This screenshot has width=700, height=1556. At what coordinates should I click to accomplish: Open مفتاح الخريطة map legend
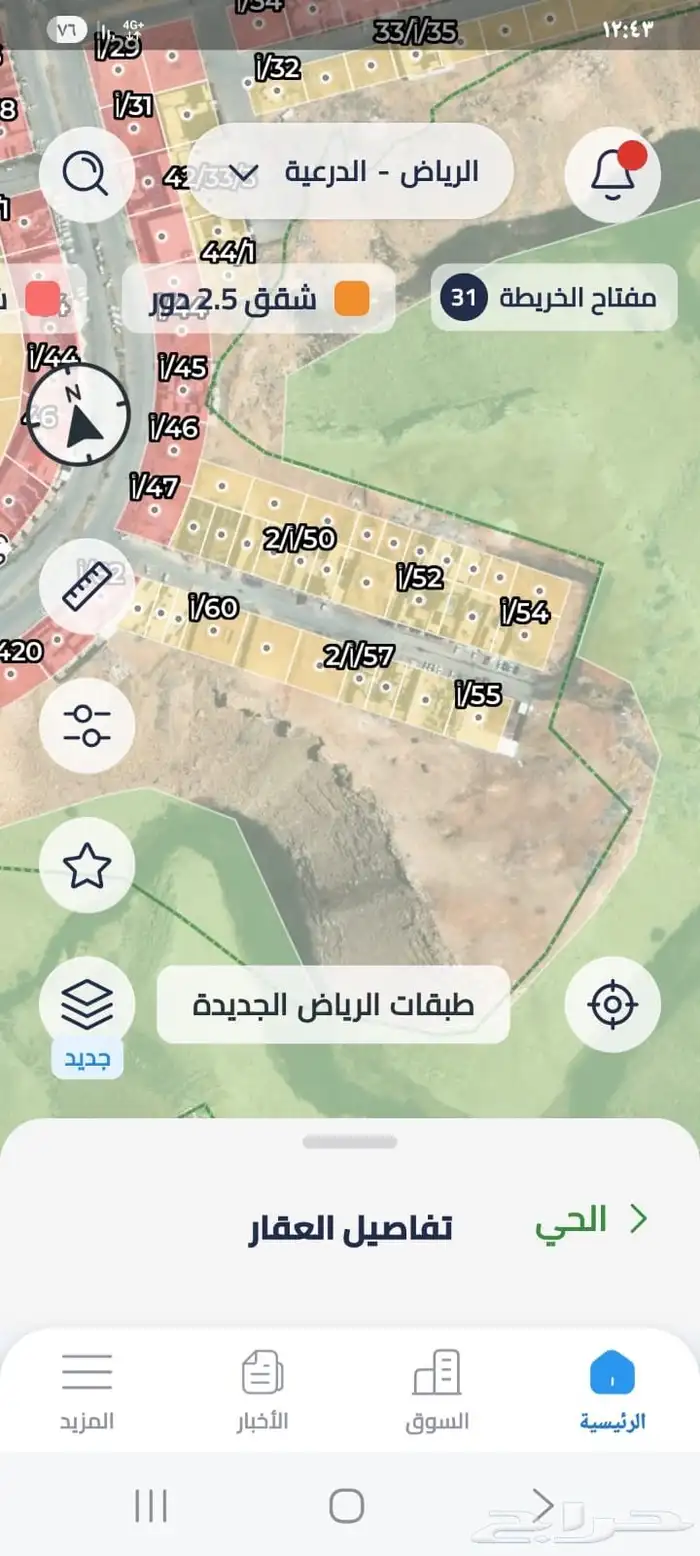[x=553, y=298]
